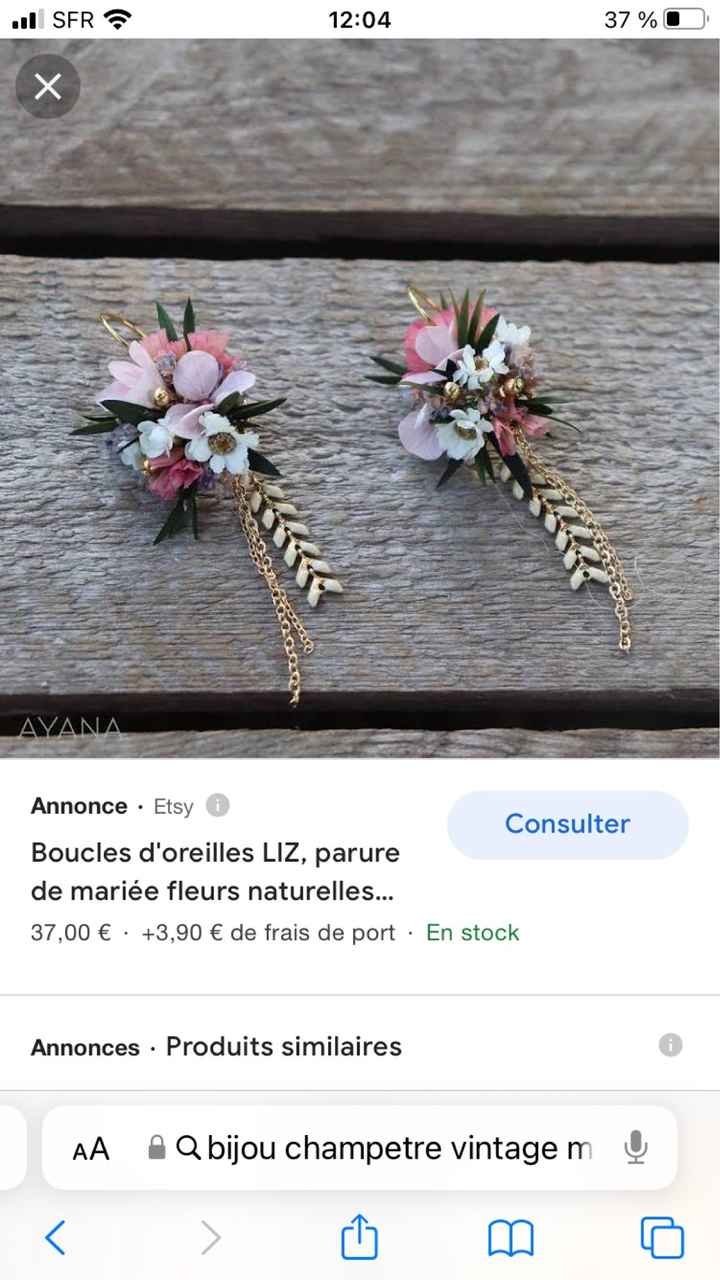720x1280 pixels.
Task: Close the image with the X button
Action: [x=47, y=86]
